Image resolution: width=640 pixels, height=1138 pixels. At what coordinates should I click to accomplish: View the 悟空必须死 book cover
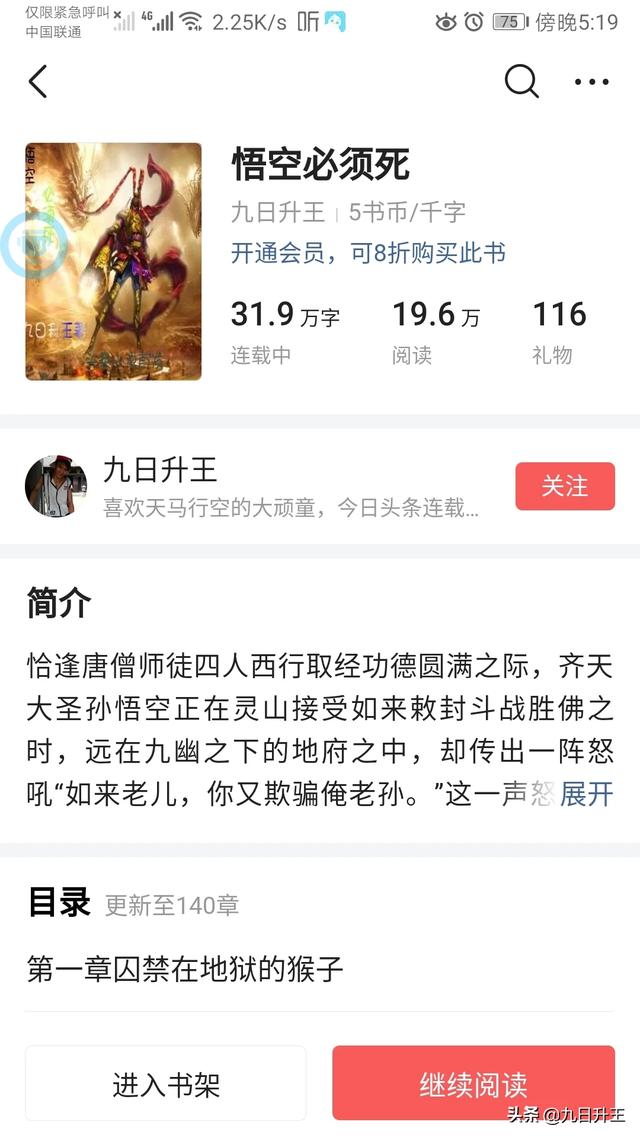113,262
